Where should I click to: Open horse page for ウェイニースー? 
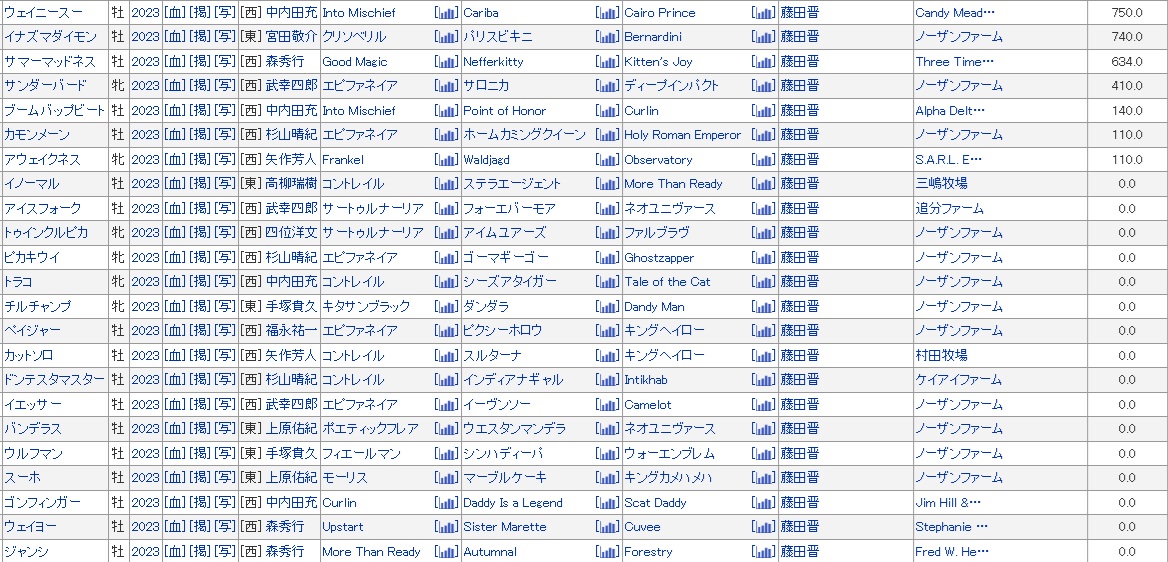(43, 13)
